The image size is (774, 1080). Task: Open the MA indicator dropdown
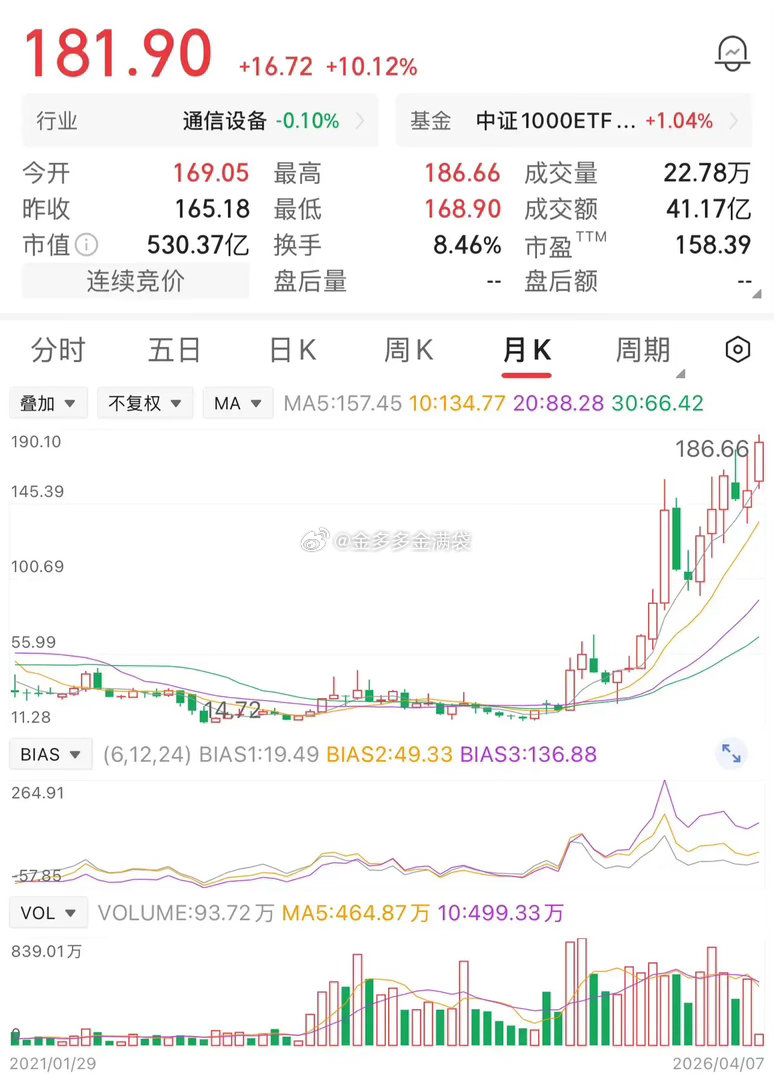click(x=237, y=403)
